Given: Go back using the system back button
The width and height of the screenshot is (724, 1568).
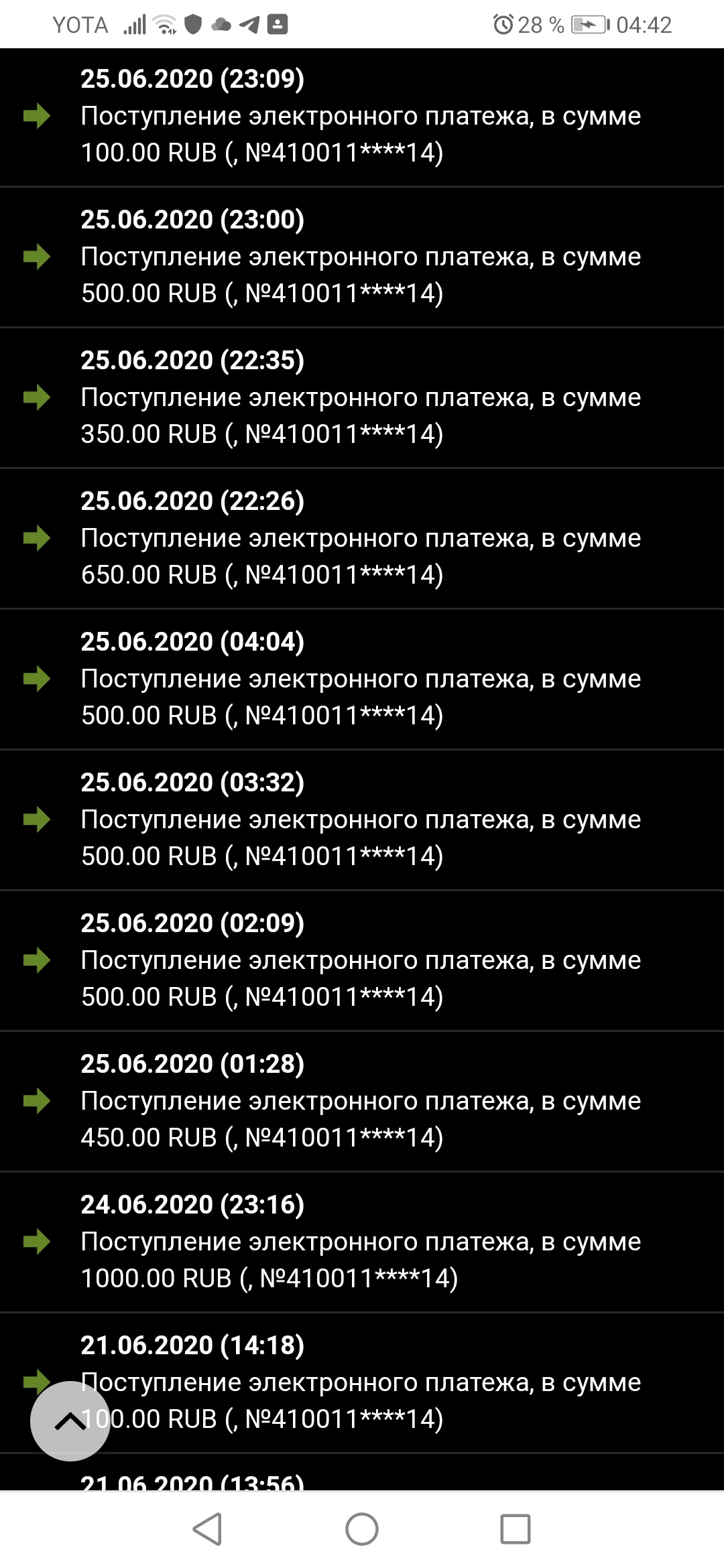Looking at the screenshot, I should tap(207, 1529).
